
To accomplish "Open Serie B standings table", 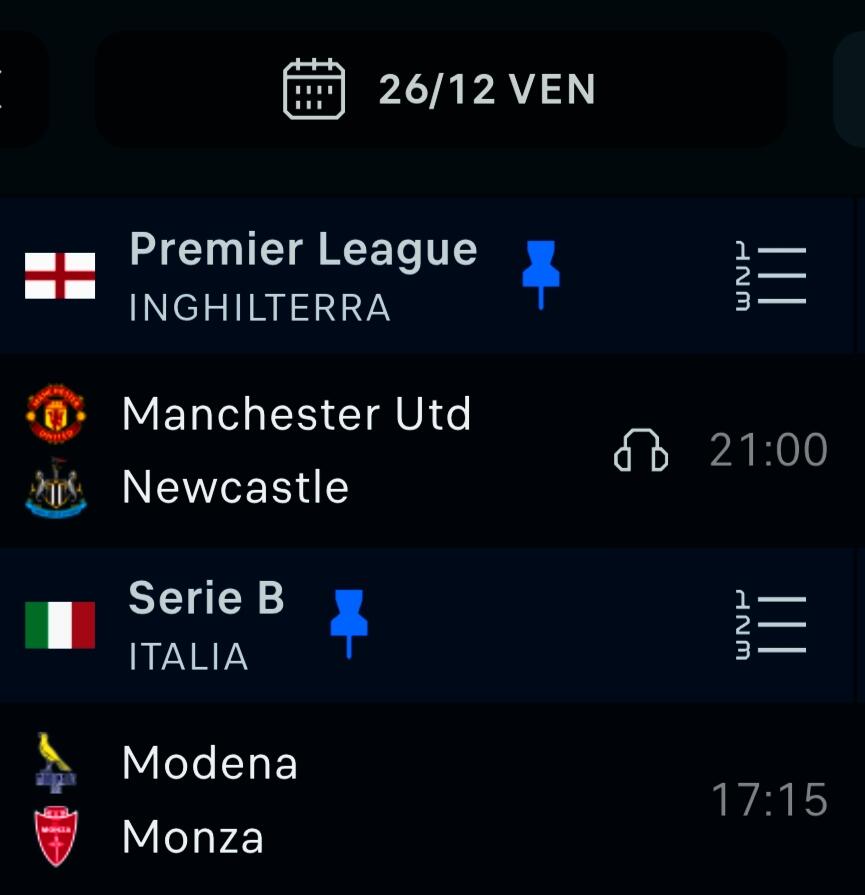I will [x=770, y=626].
